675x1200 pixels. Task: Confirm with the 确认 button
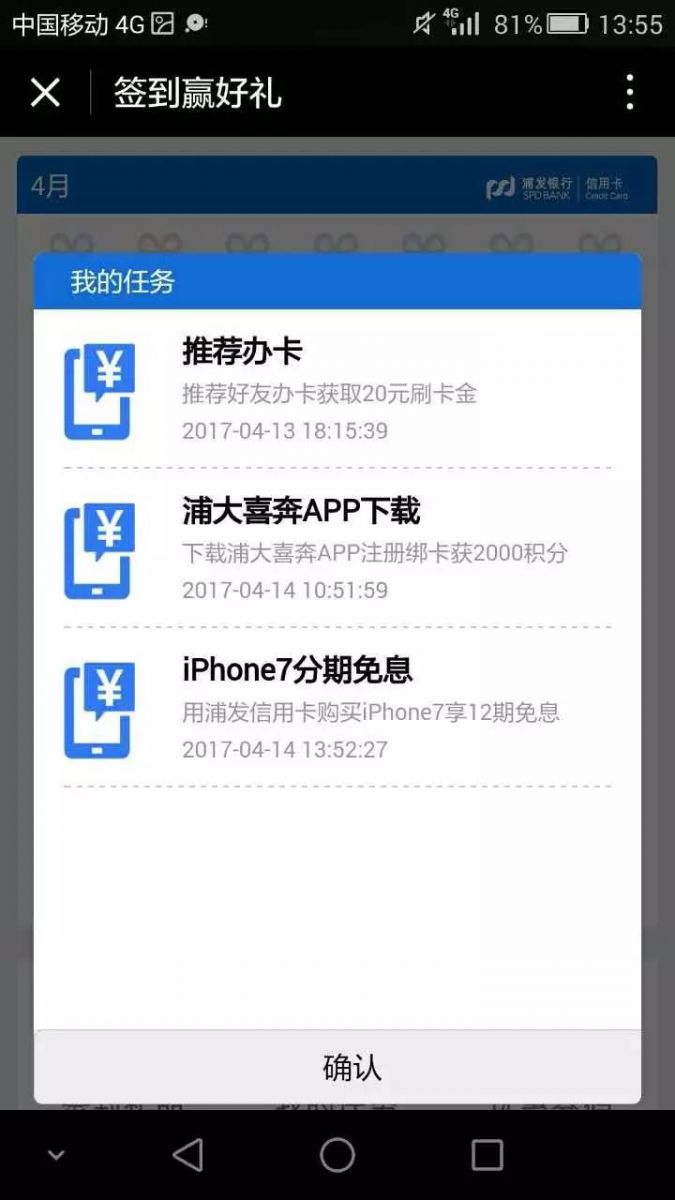pyautogui.click(x=338, y=1067)
